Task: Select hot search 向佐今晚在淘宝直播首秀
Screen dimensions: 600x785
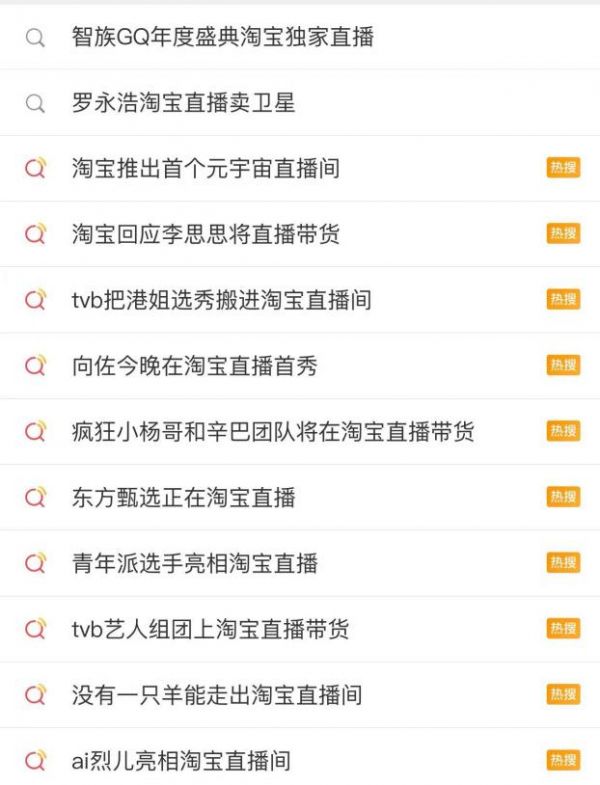Action: tap(194, 366)
